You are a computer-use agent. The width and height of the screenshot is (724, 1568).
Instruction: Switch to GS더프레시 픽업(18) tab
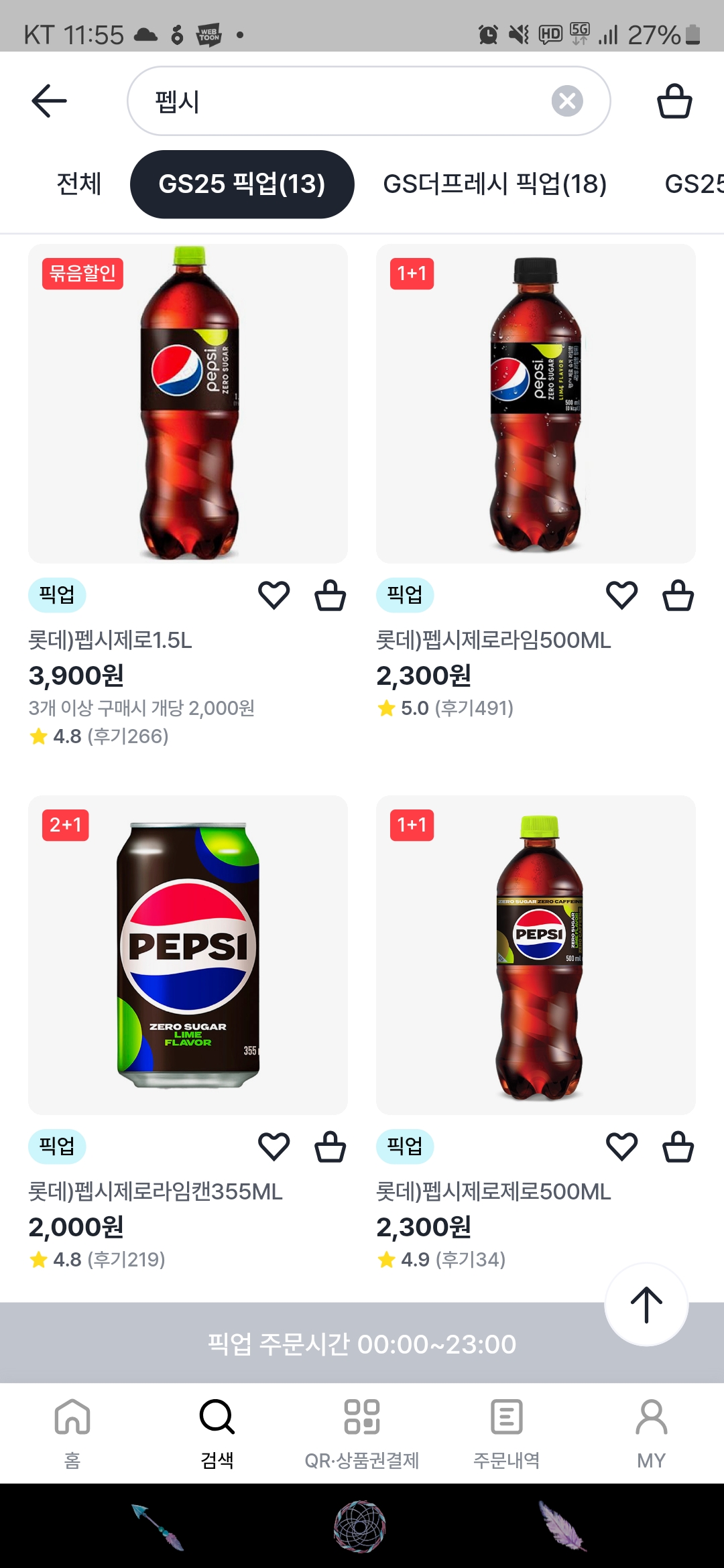[x=495, y=184]
